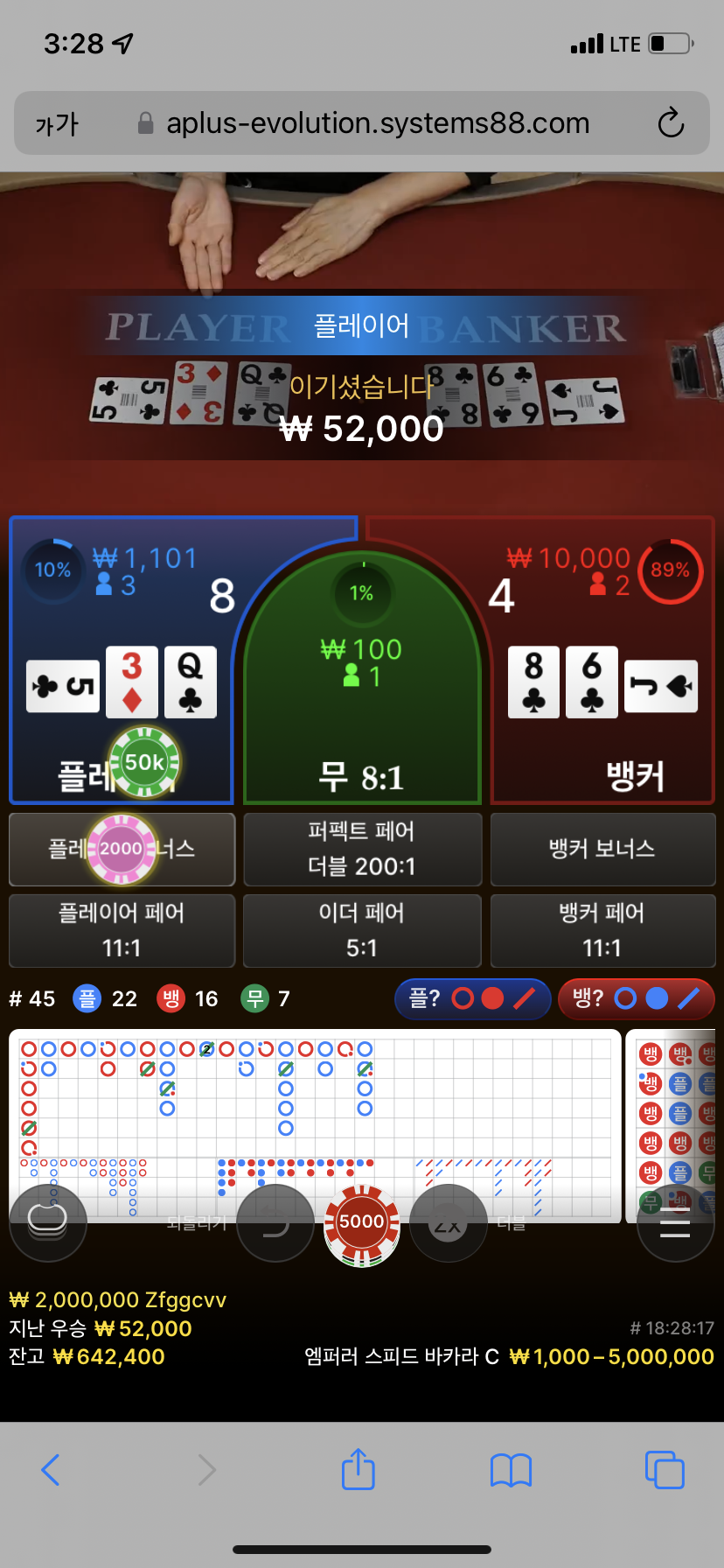Open the 가가 text size menu
Screen dimensions: 724x1568
click(x=57, y=124)
